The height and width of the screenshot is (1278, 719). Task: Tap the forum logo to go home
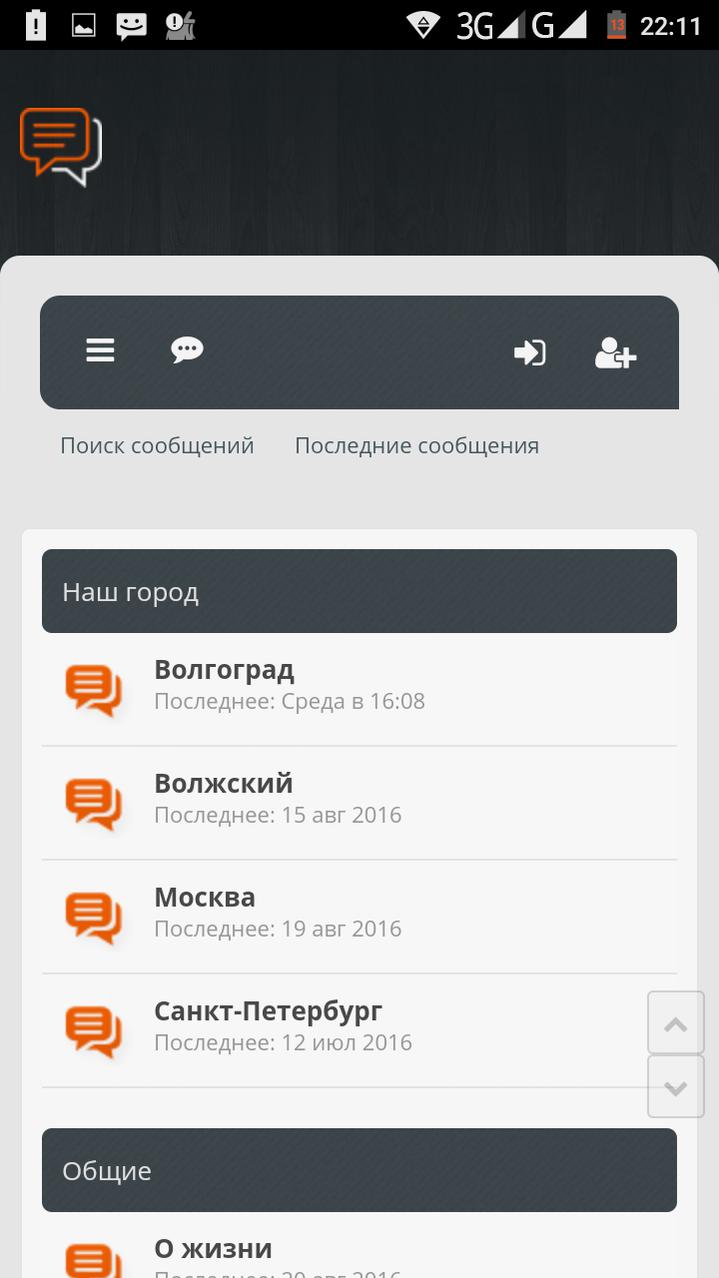pos(61,146)
